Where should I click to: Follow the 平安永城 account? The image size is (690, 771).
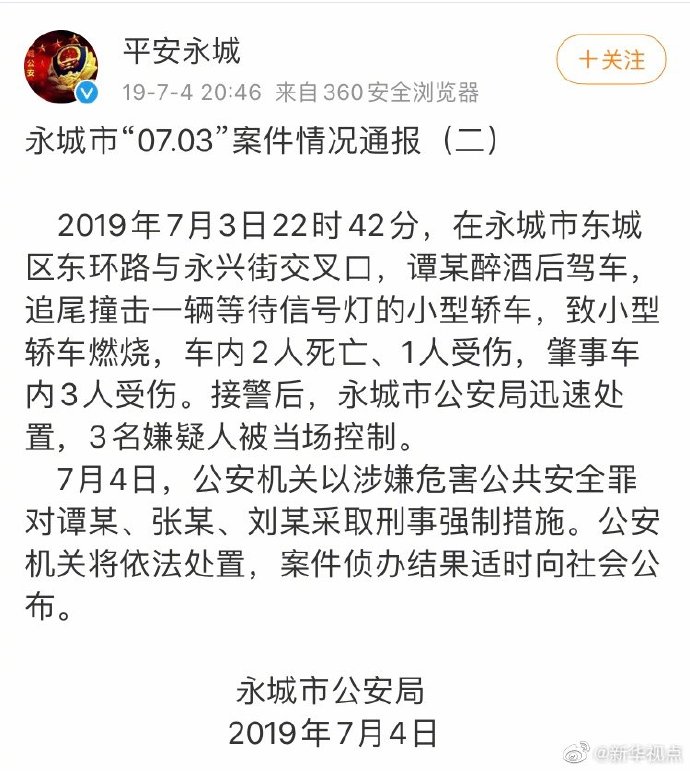[611, 60]
